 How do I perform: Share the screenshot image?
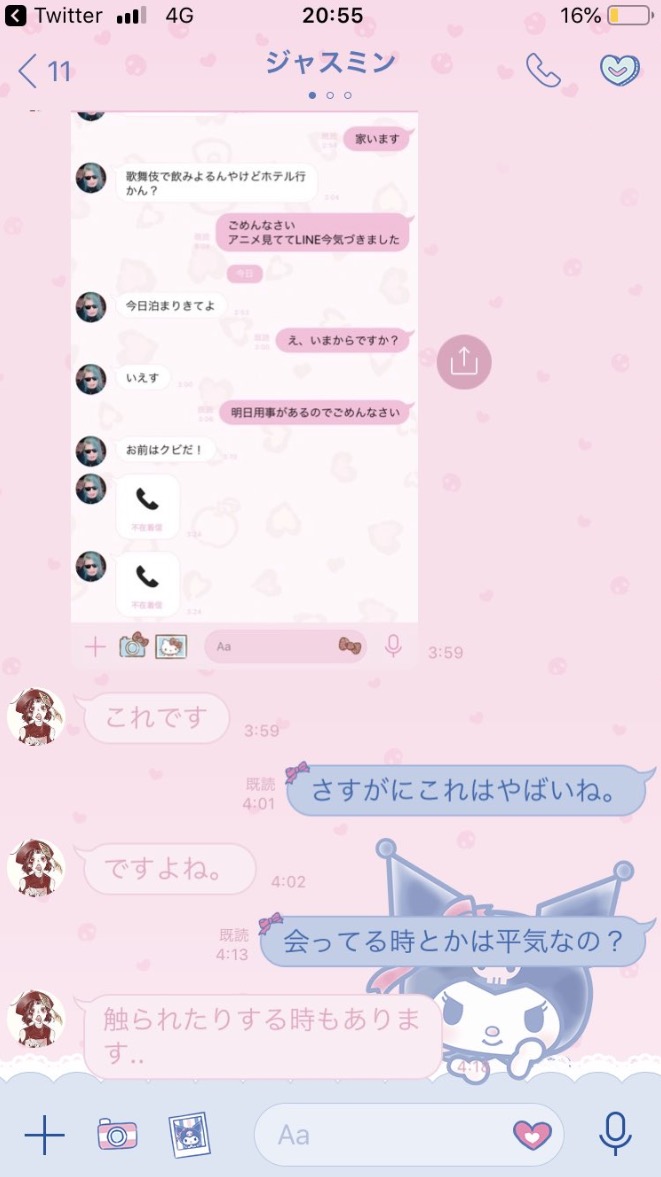pyautogui.click(x=464, y=361)
